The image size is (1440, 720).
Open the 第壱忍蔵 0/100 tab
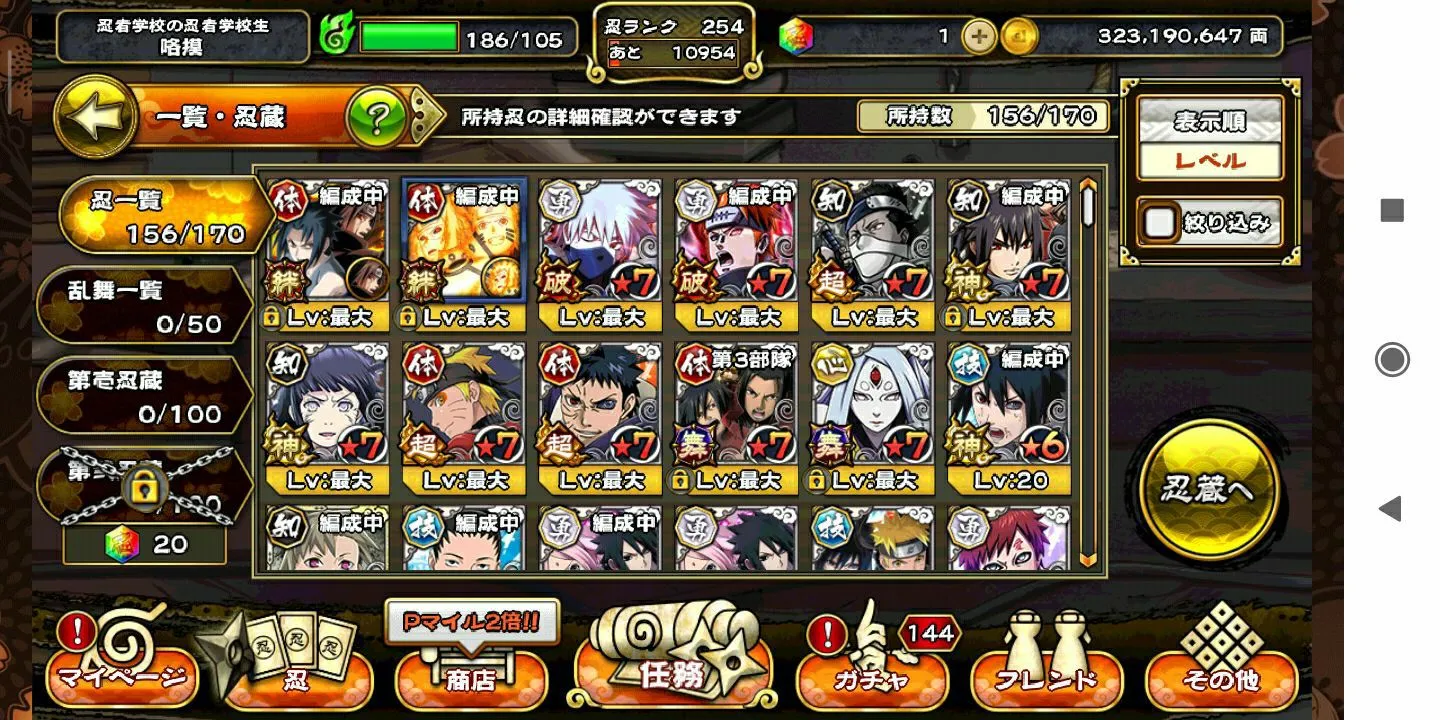pos(143,396)
